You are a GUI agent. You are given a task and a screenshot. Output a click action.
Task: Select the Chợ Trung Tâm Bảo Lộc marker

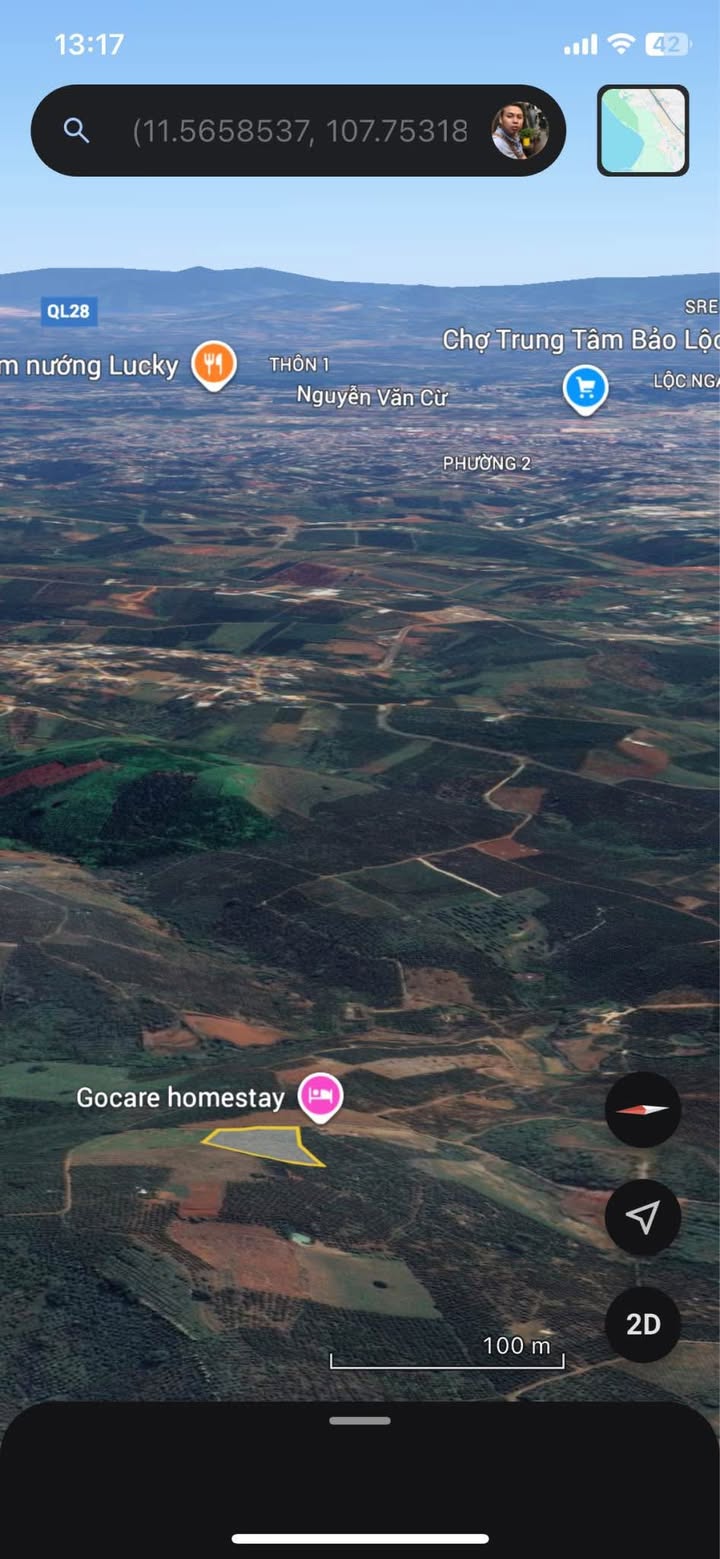tap(585, 390)
